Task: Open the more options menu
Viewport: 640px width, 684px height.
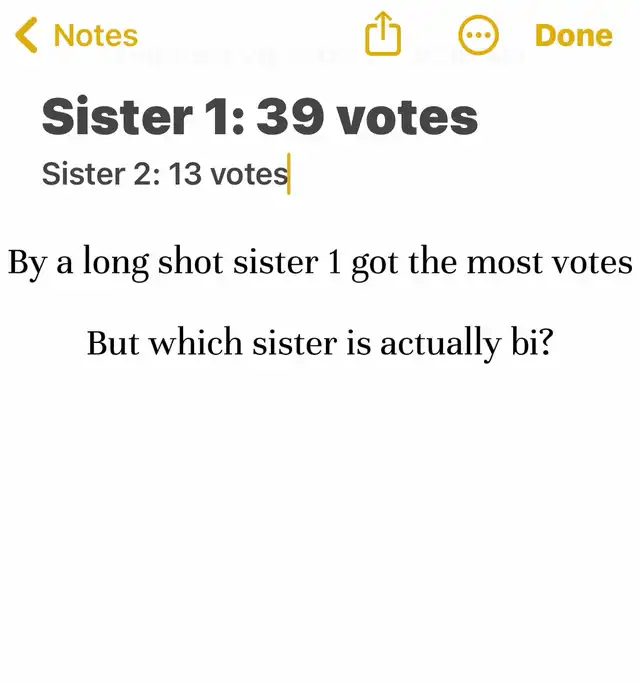Action: 478,36
